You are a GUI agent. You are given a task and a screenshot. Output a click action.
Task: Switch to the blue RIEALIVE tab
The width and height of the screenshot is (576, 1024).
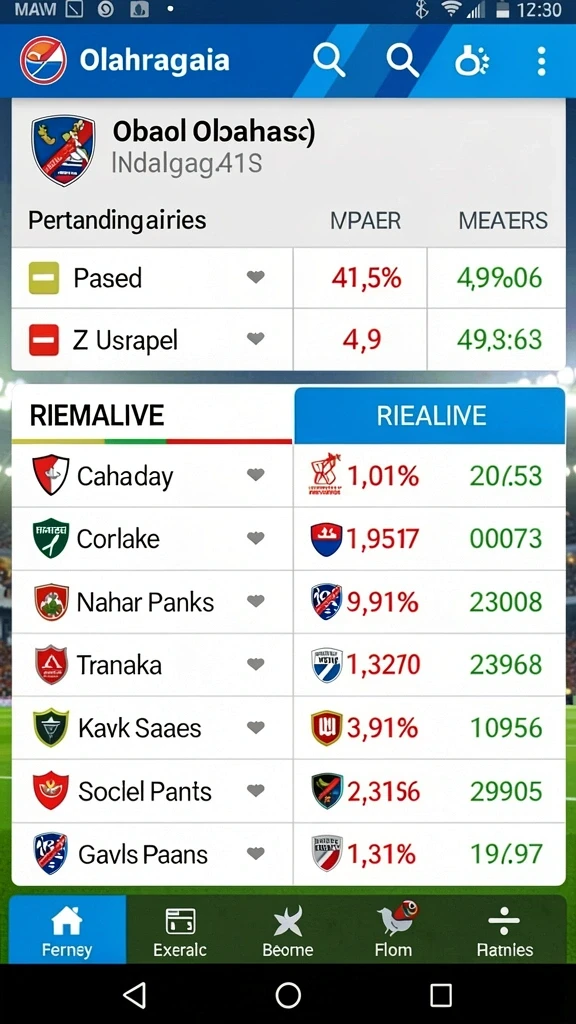430,416
